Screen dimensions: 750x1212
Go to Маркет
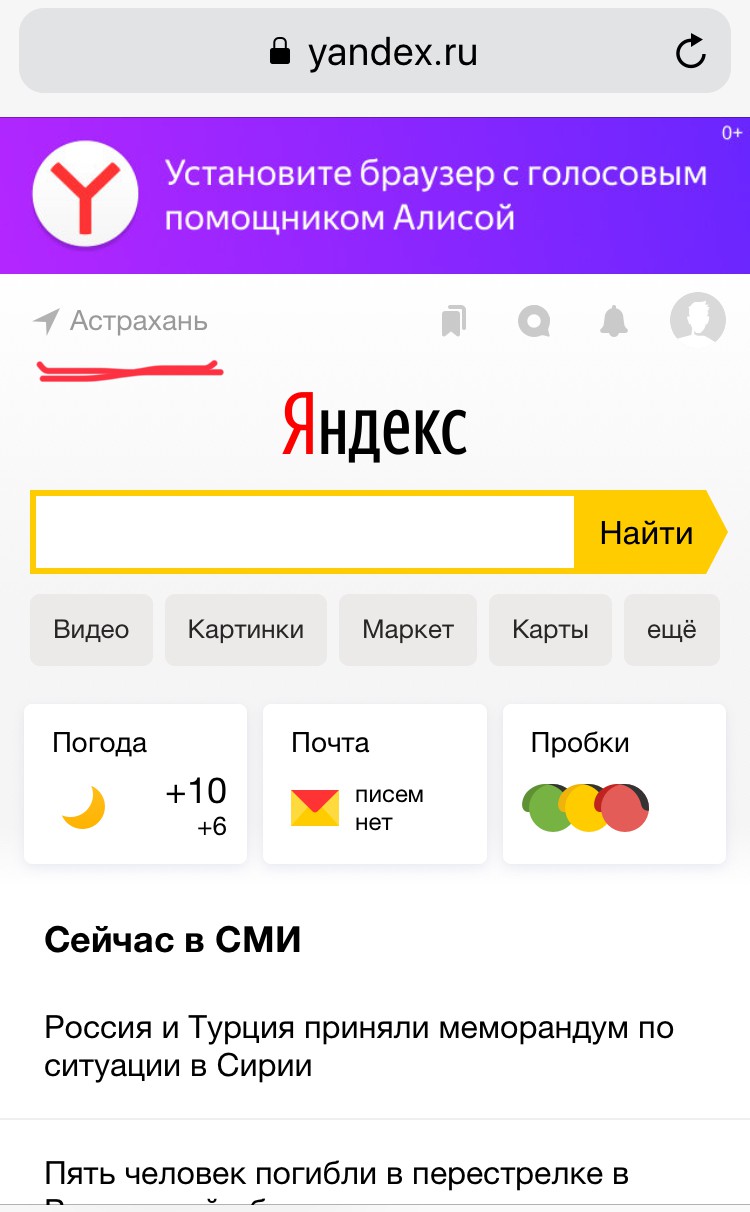point(408,630)
